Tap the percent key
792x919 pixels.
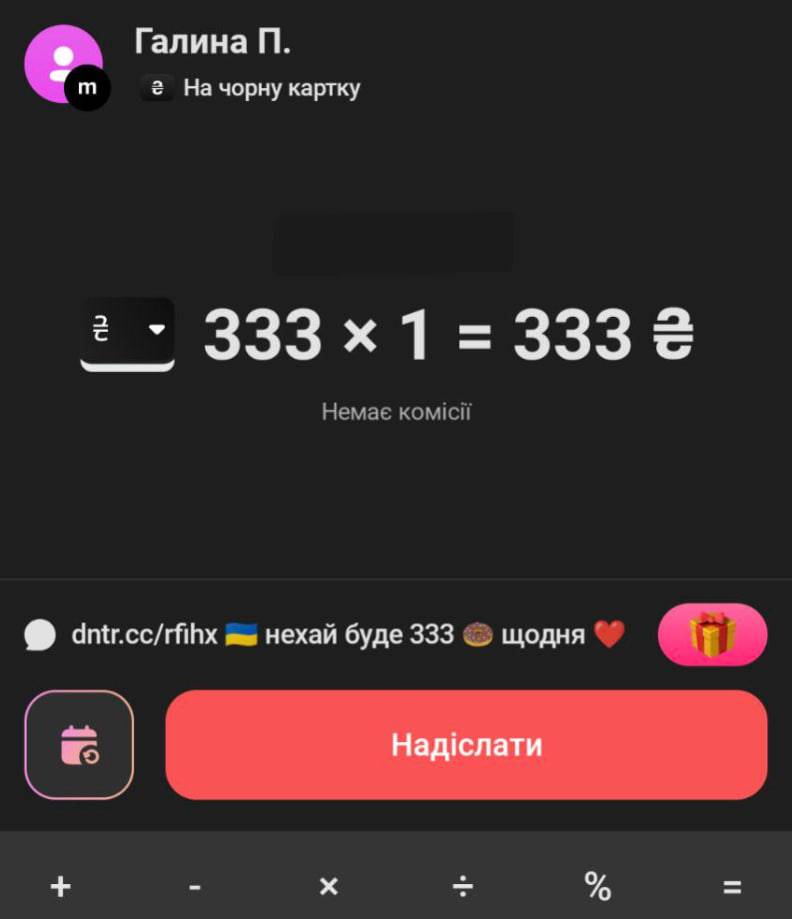pos(597,886)
